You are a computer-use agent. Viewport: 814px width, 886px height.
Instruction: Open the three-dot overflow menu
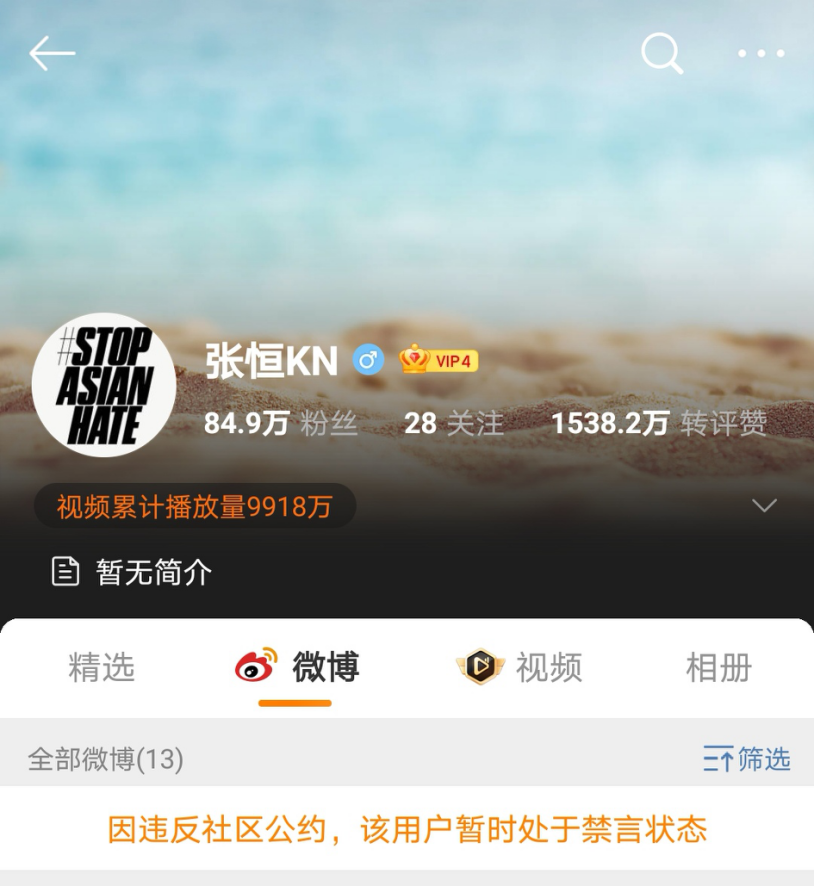tap(761, 54)
